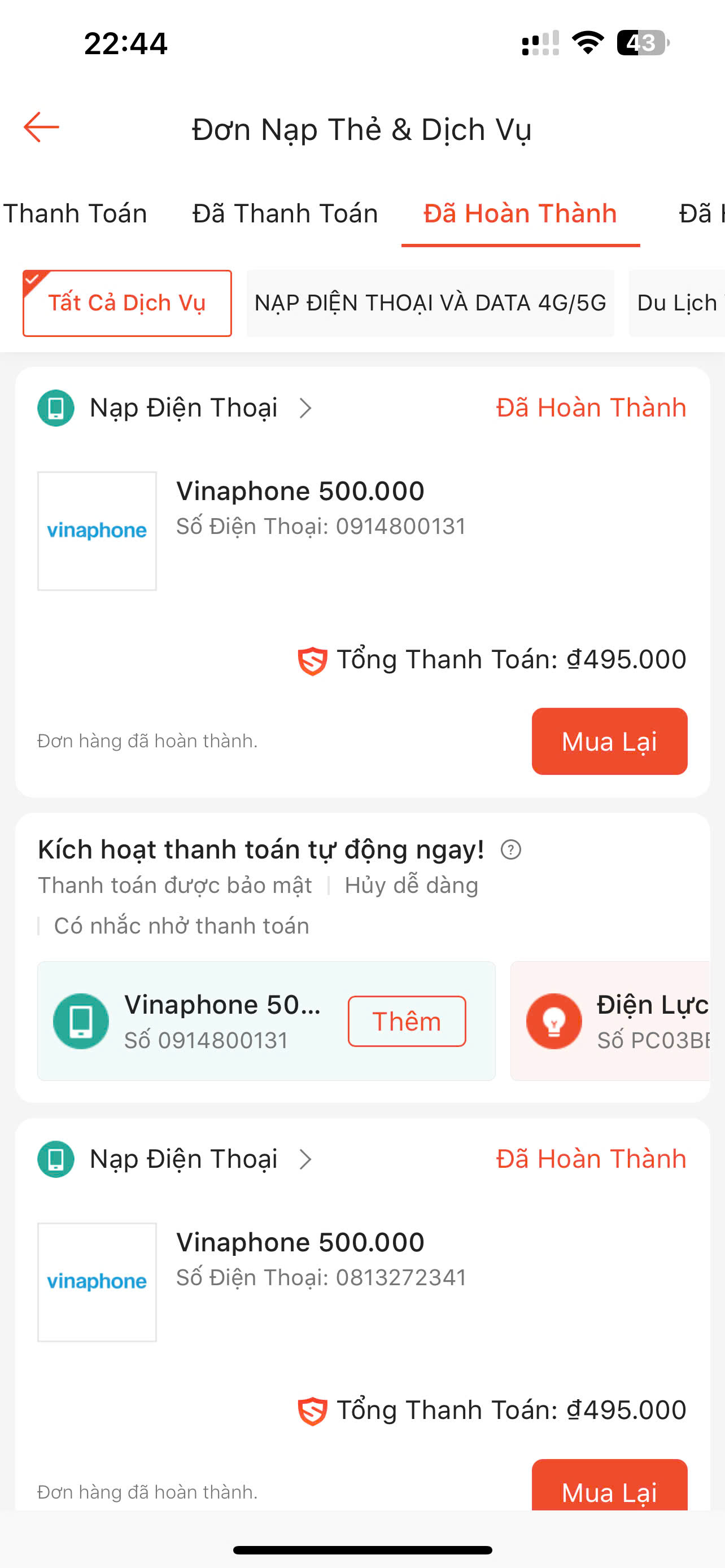
Task: Choose the Du Lịch service filter
Action: coord(677,303)
